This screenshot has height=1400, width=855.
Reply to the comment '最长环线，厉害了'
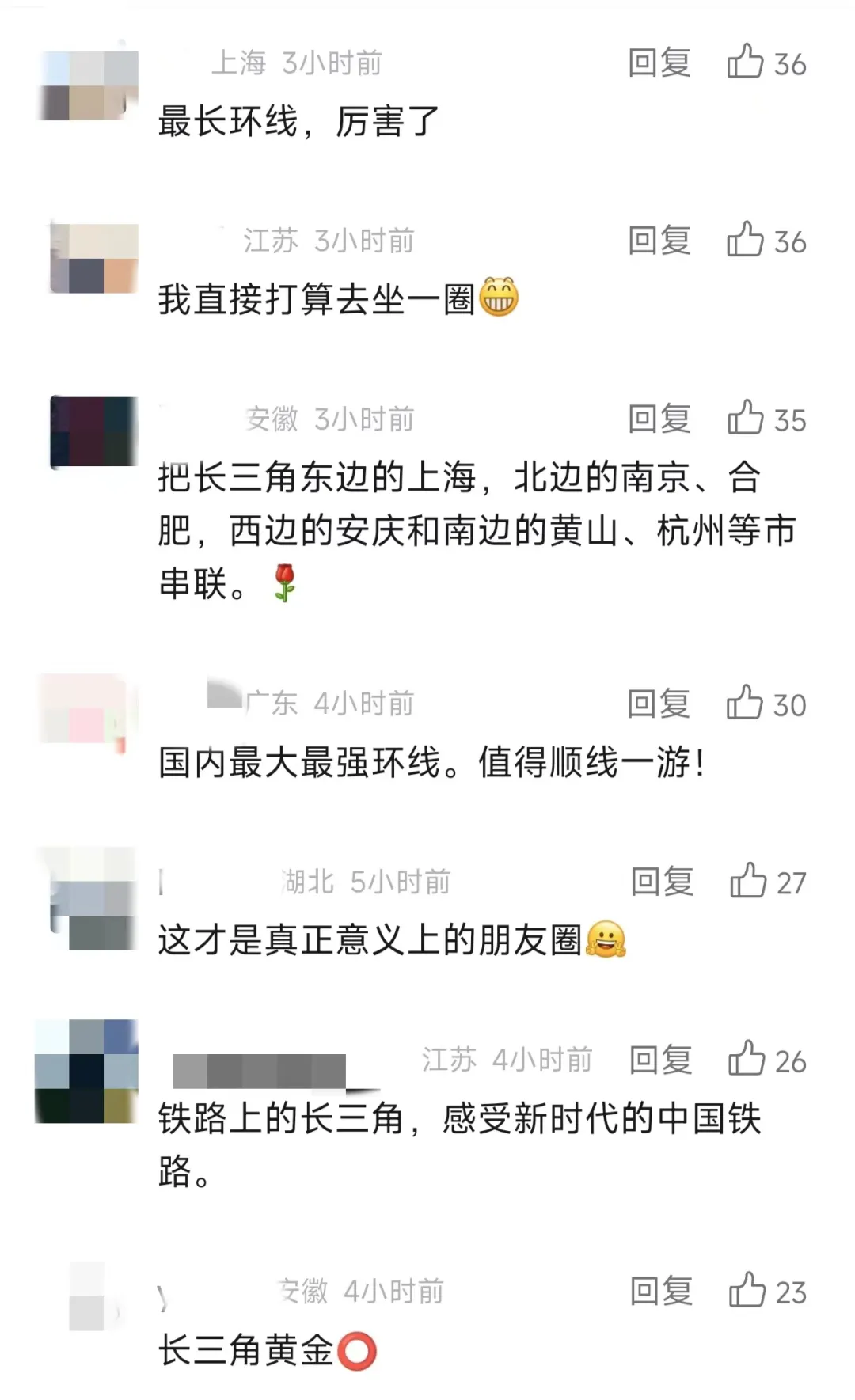pos(659,63)
